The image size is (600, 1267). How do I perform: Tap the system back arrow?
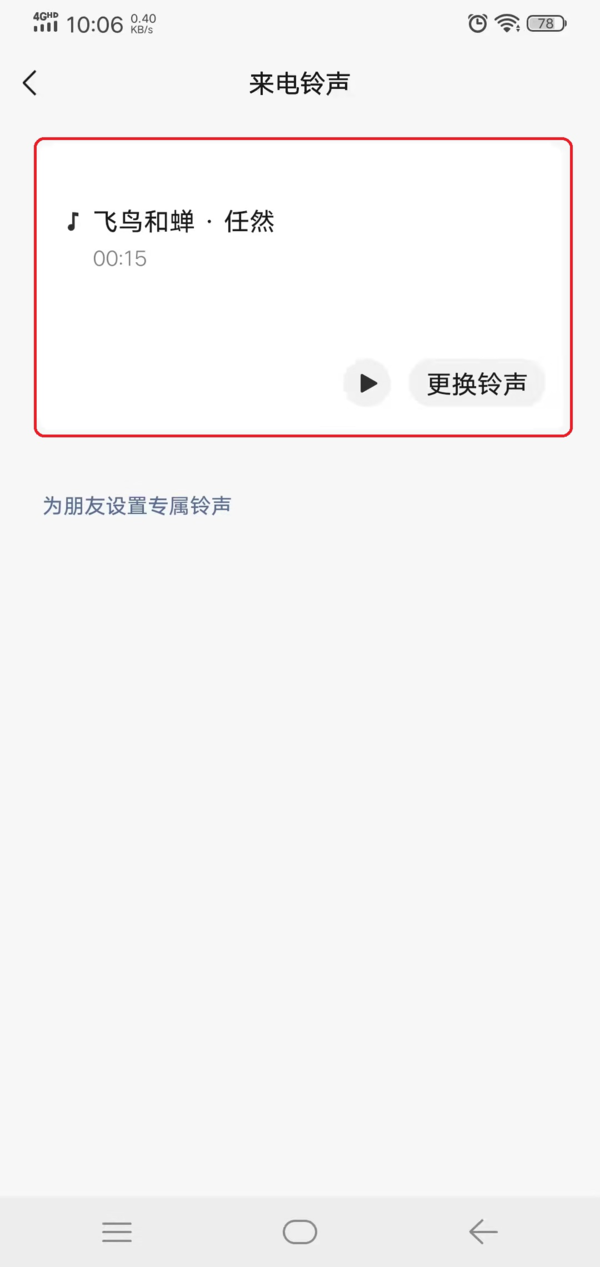coord(483,1231)
